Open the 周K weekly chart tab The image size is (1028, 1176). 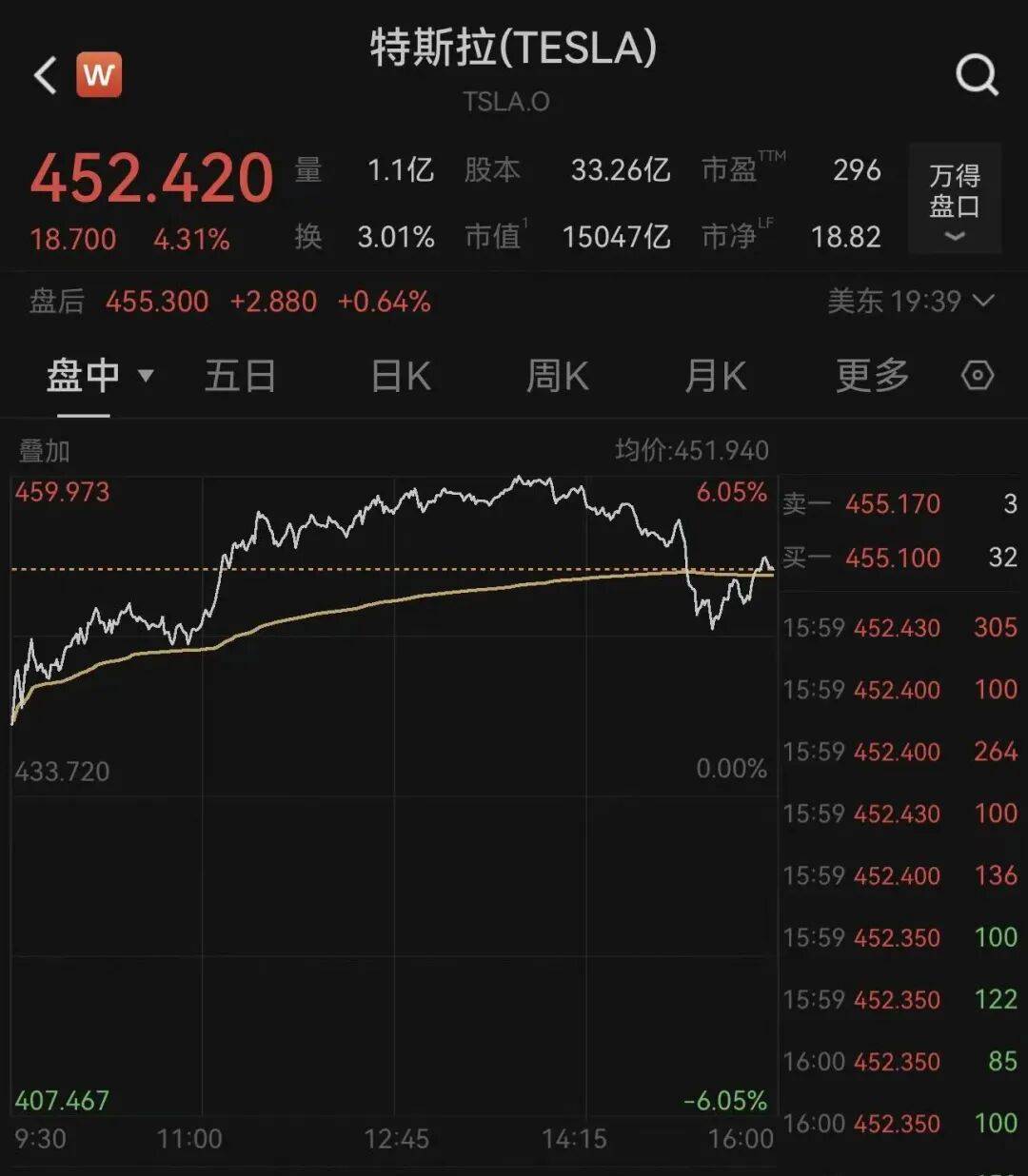[557, 376]
